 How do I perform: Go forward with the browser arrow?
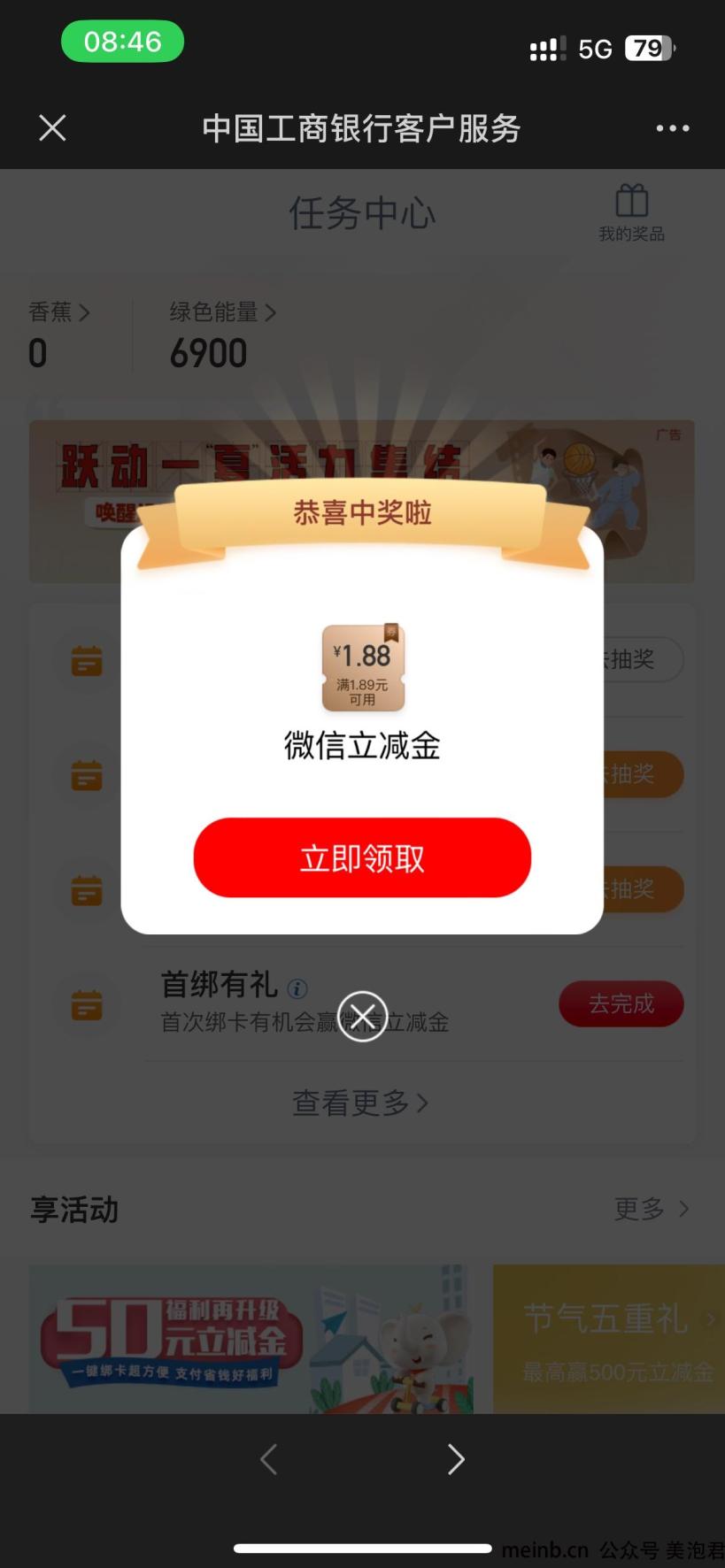(455, 1459)
